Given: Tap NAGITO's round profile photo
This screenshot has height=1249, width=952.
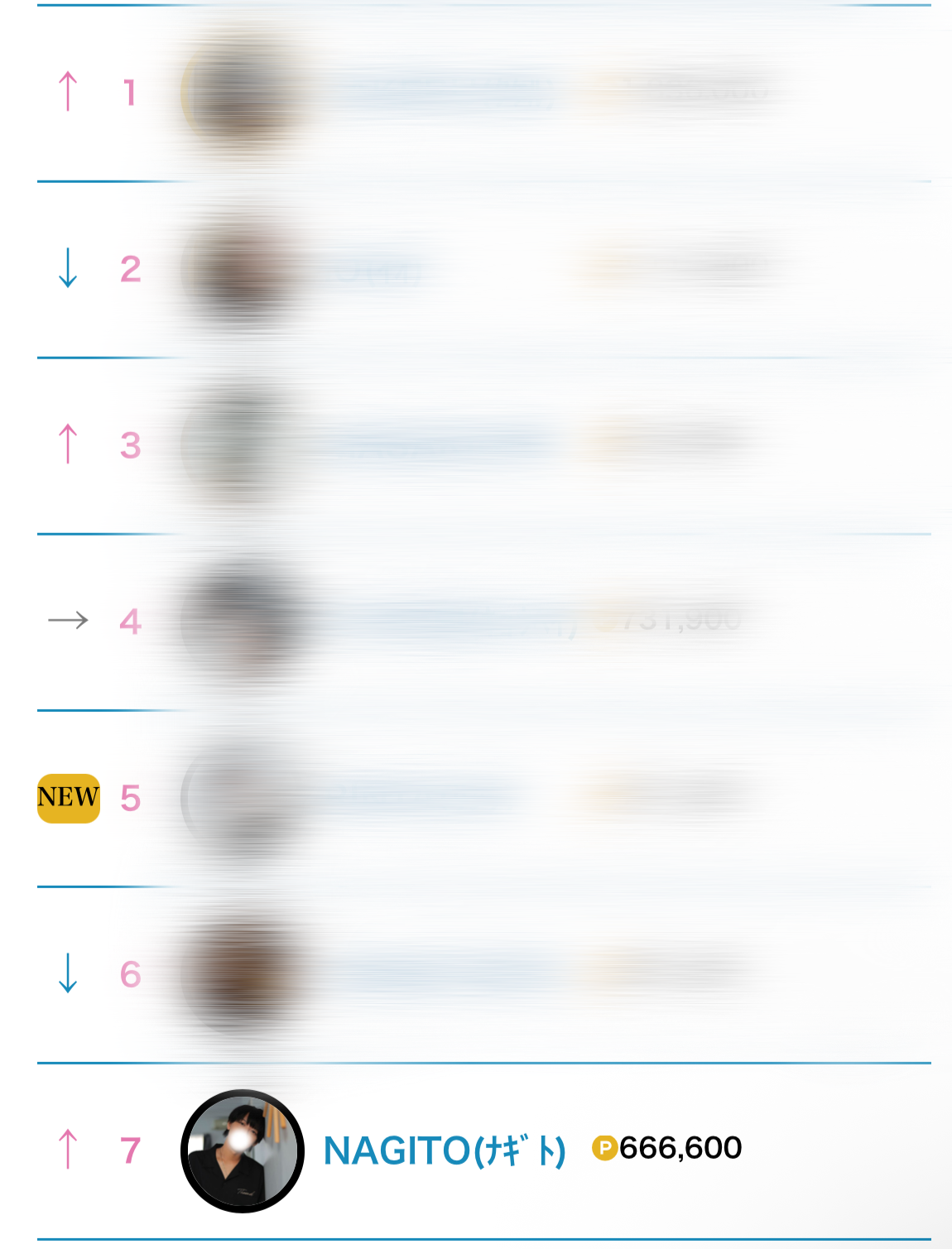Looking at the screenshot, I should tap(243, 1151).
